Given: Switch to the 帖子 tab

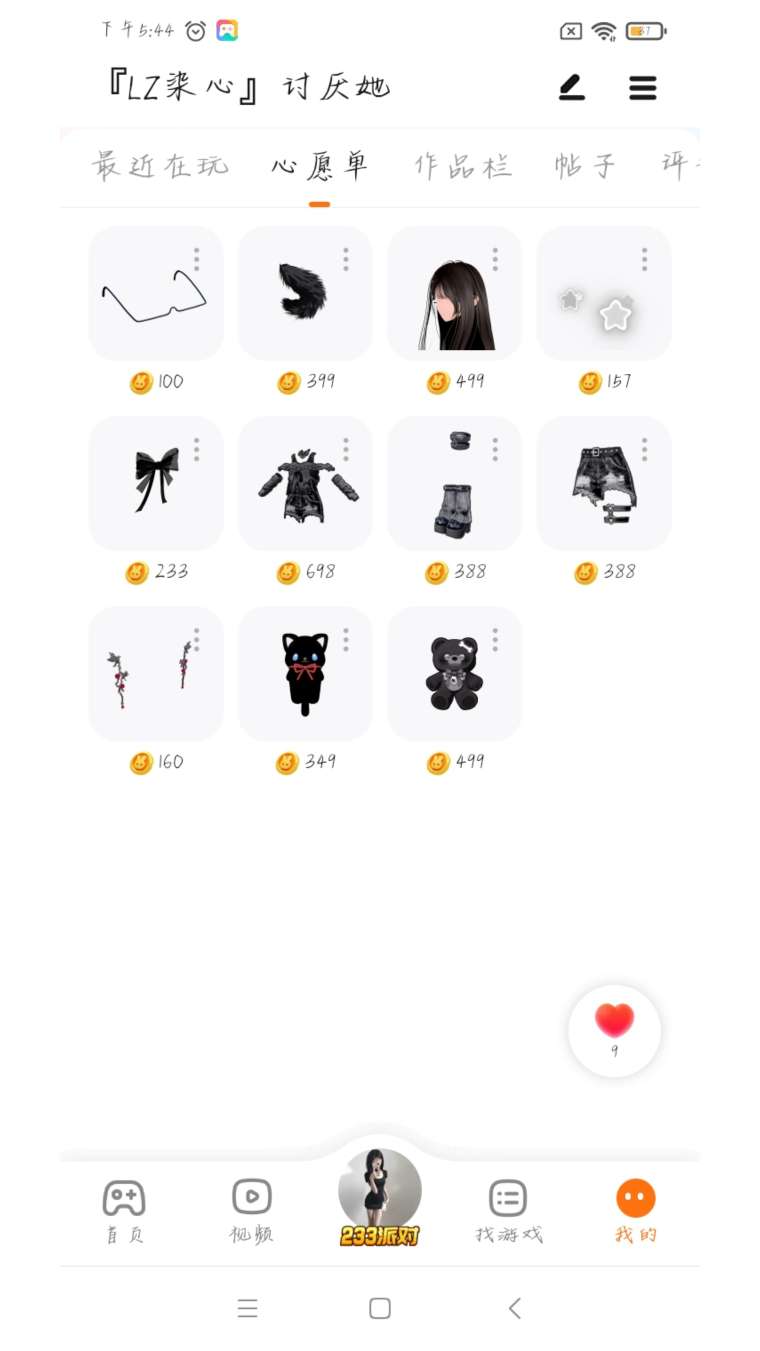Looking at the screenshot, I should [585, 166].
